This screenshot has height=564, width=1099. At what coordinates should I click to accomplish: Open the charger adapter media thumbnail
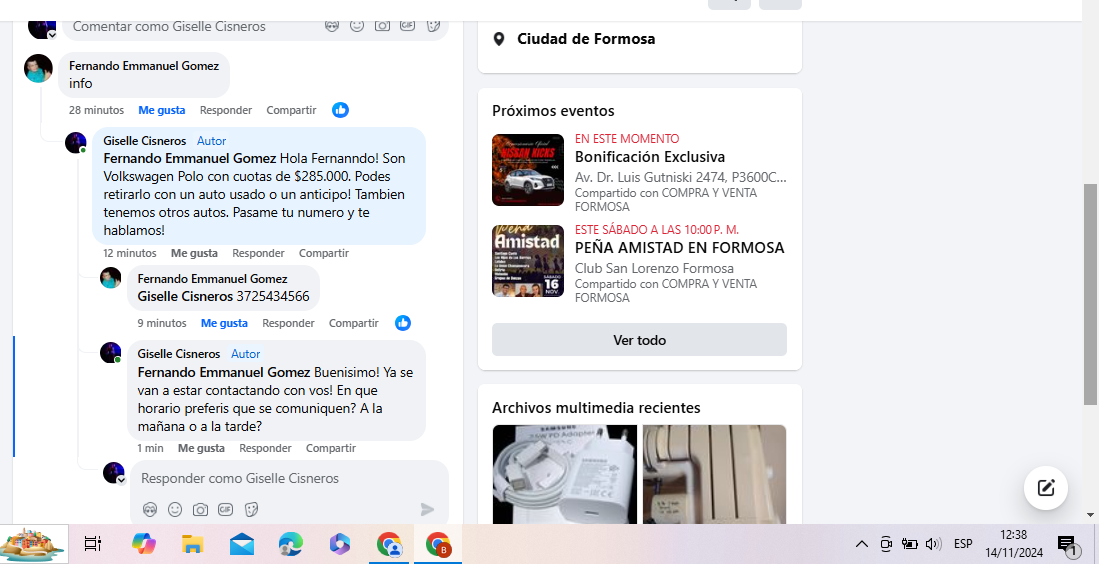coord(564,474)
